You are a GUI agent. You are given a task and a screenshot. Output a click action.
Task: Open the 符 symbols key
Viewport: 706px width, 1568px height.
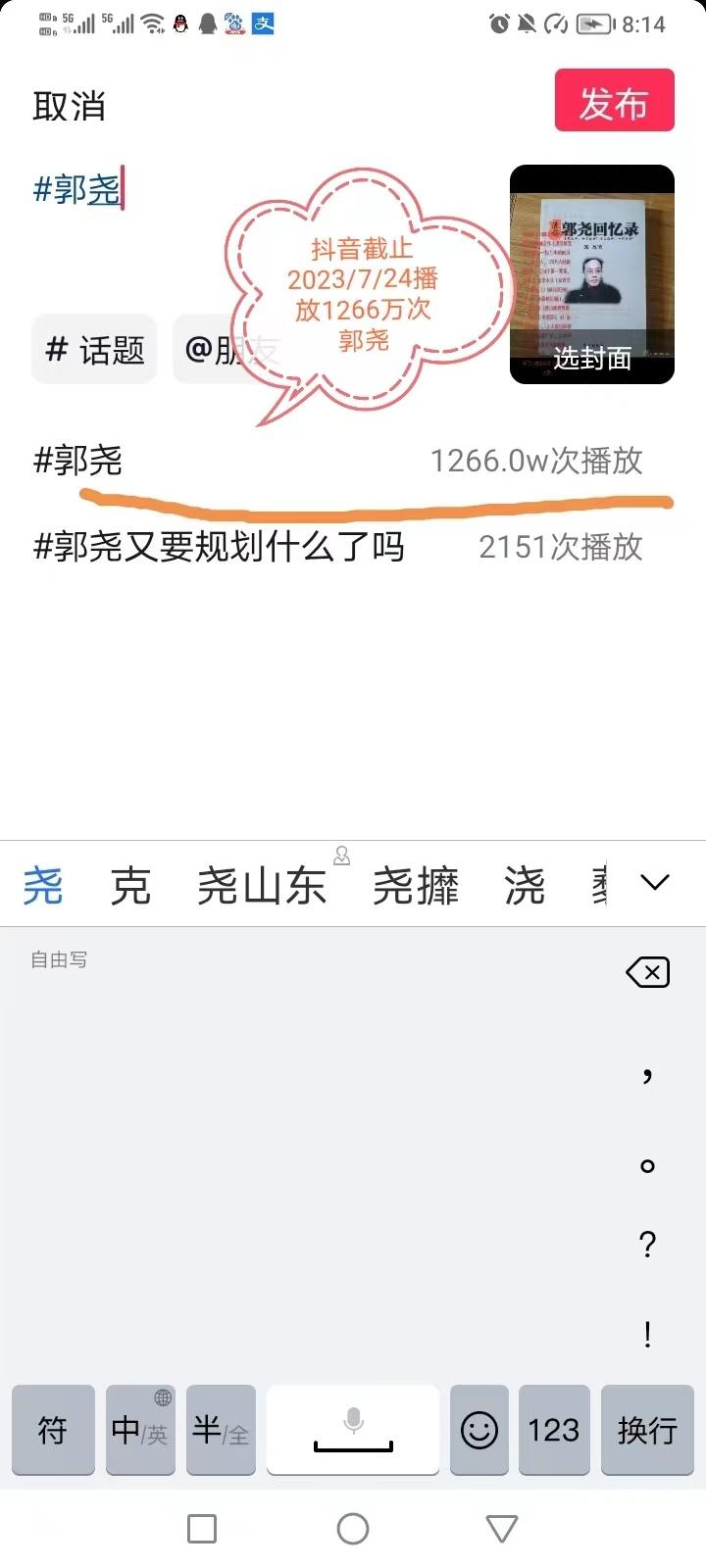tap(53, 1430)
